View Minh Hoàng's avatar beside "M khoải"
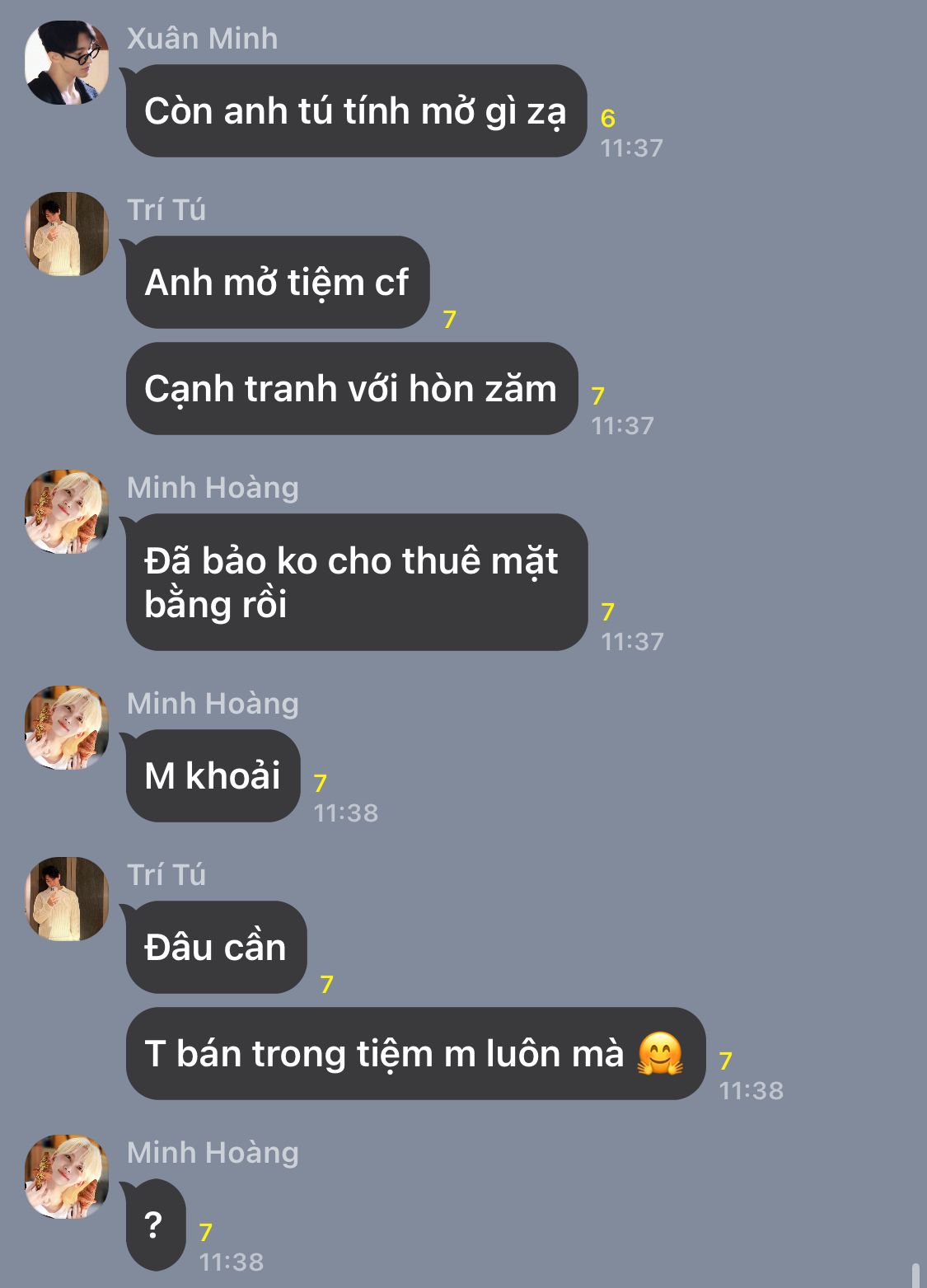927x1288 pixels. point(67,728)
